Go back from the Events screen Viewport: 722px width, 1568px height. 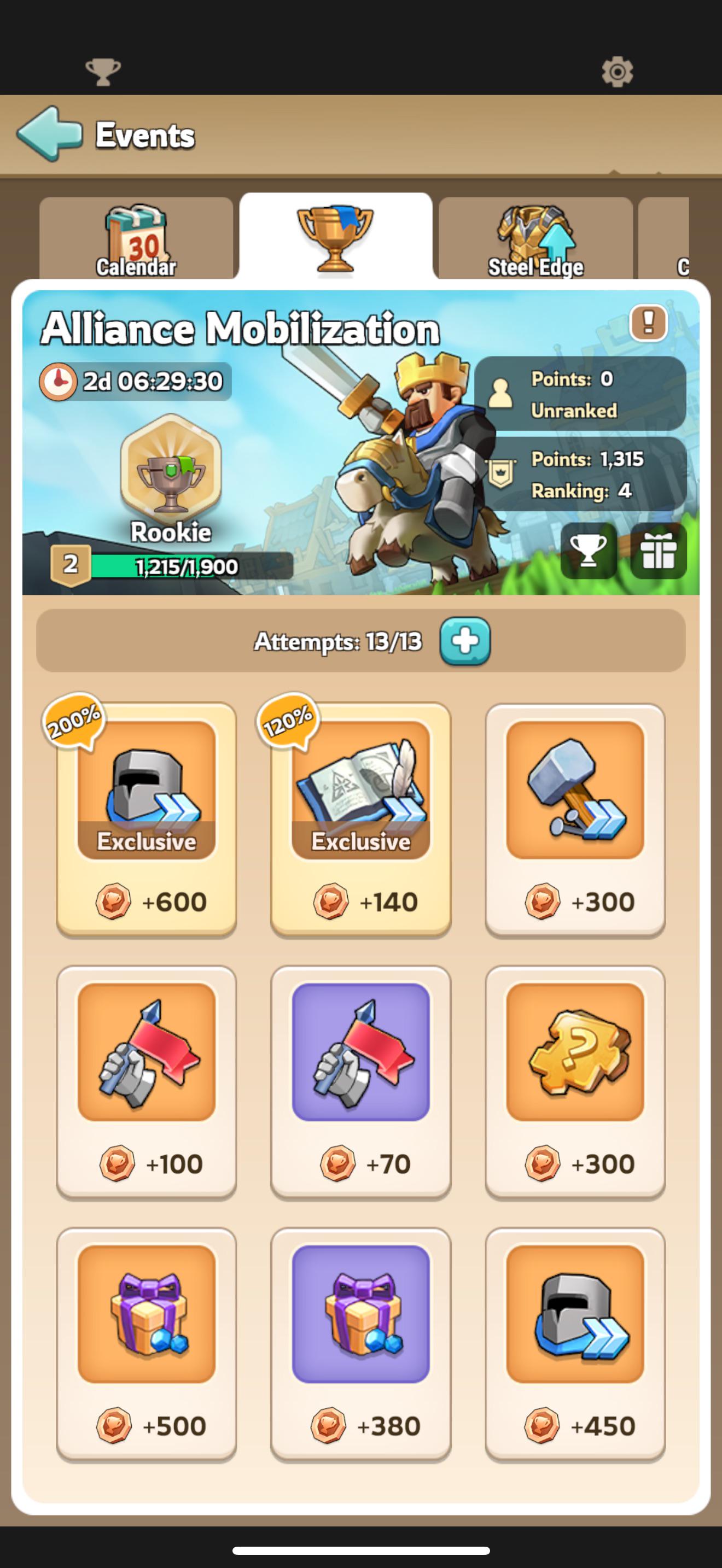point(50,134)
